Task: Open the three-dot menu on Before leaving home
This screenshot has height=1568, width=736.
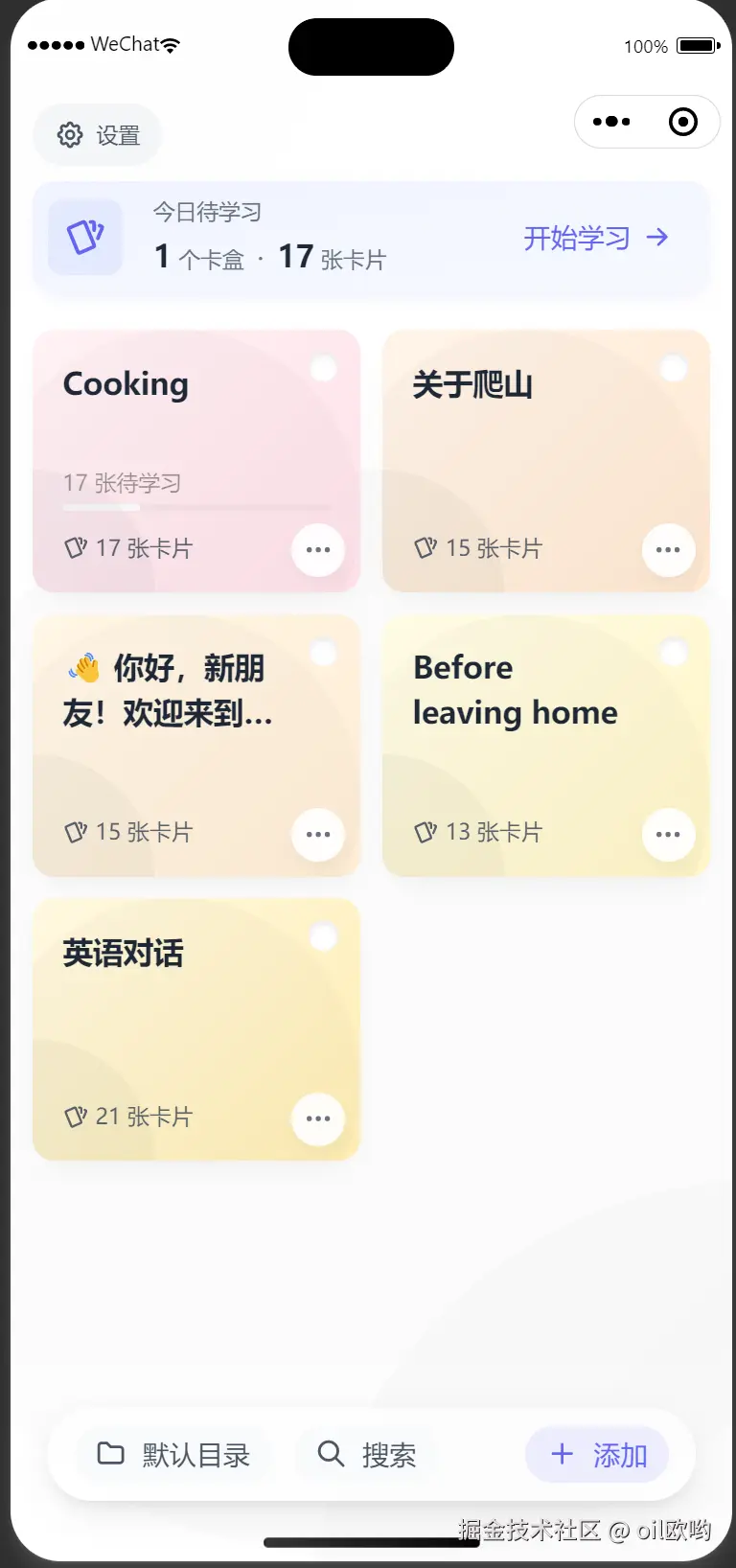Action: (x=668, y=835)
